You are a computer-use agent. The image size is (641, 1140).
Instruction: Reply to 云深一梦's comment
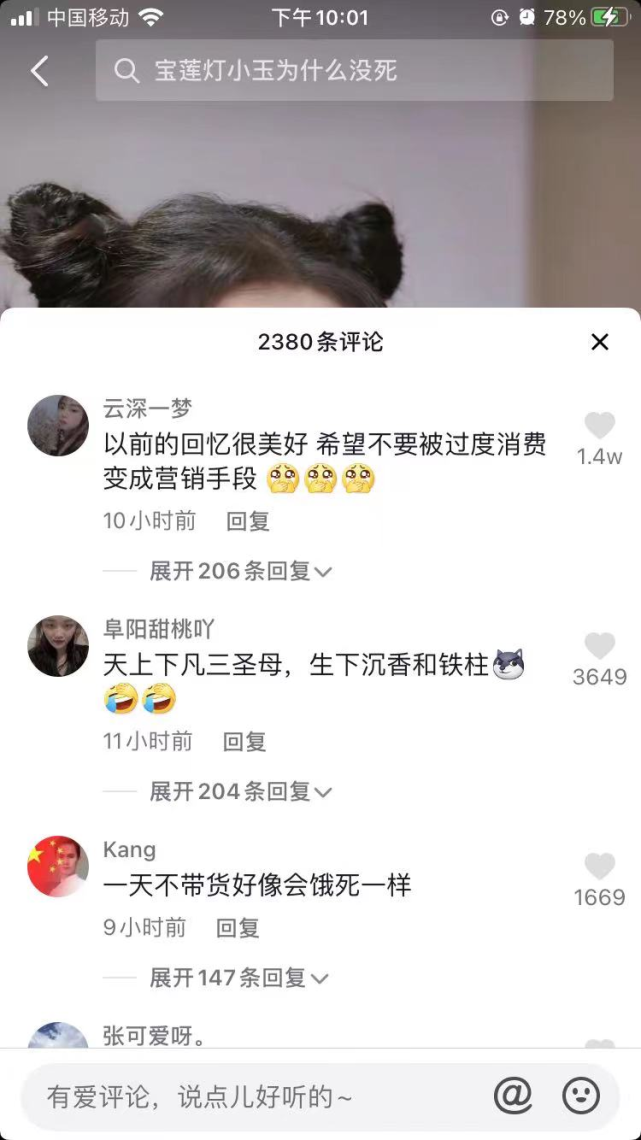tap(247, 521)
